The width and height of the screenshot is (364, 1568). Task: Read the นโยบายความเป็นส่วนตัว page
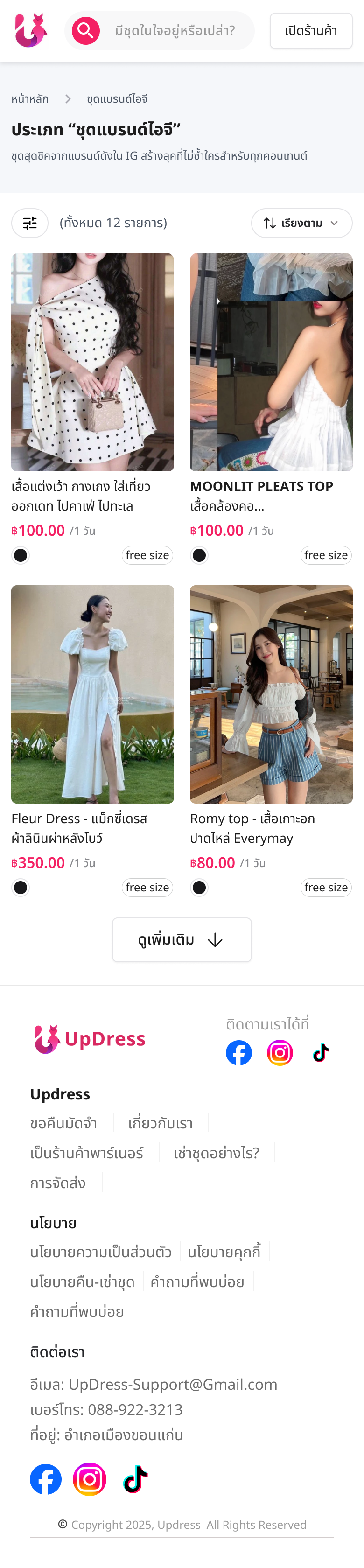(100, 1252)
